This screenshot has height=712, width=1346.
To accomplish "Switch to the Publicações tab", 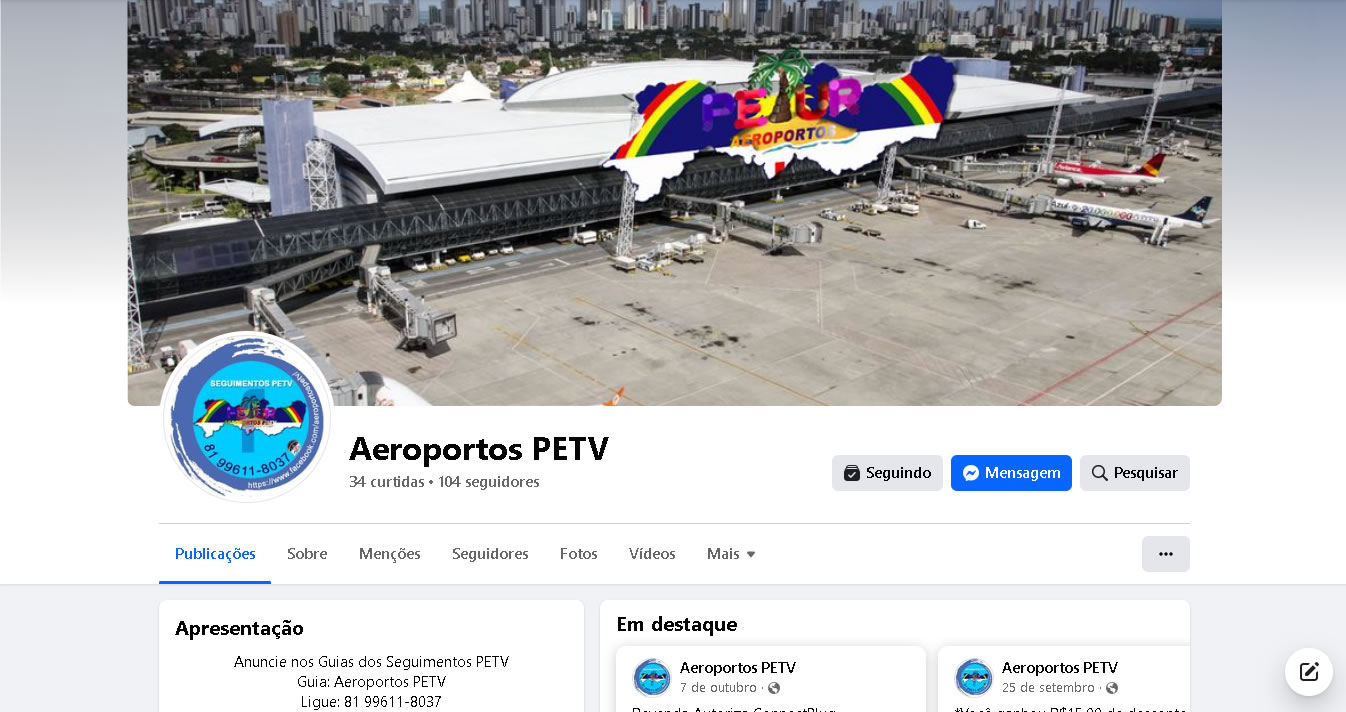I will 215,554.
